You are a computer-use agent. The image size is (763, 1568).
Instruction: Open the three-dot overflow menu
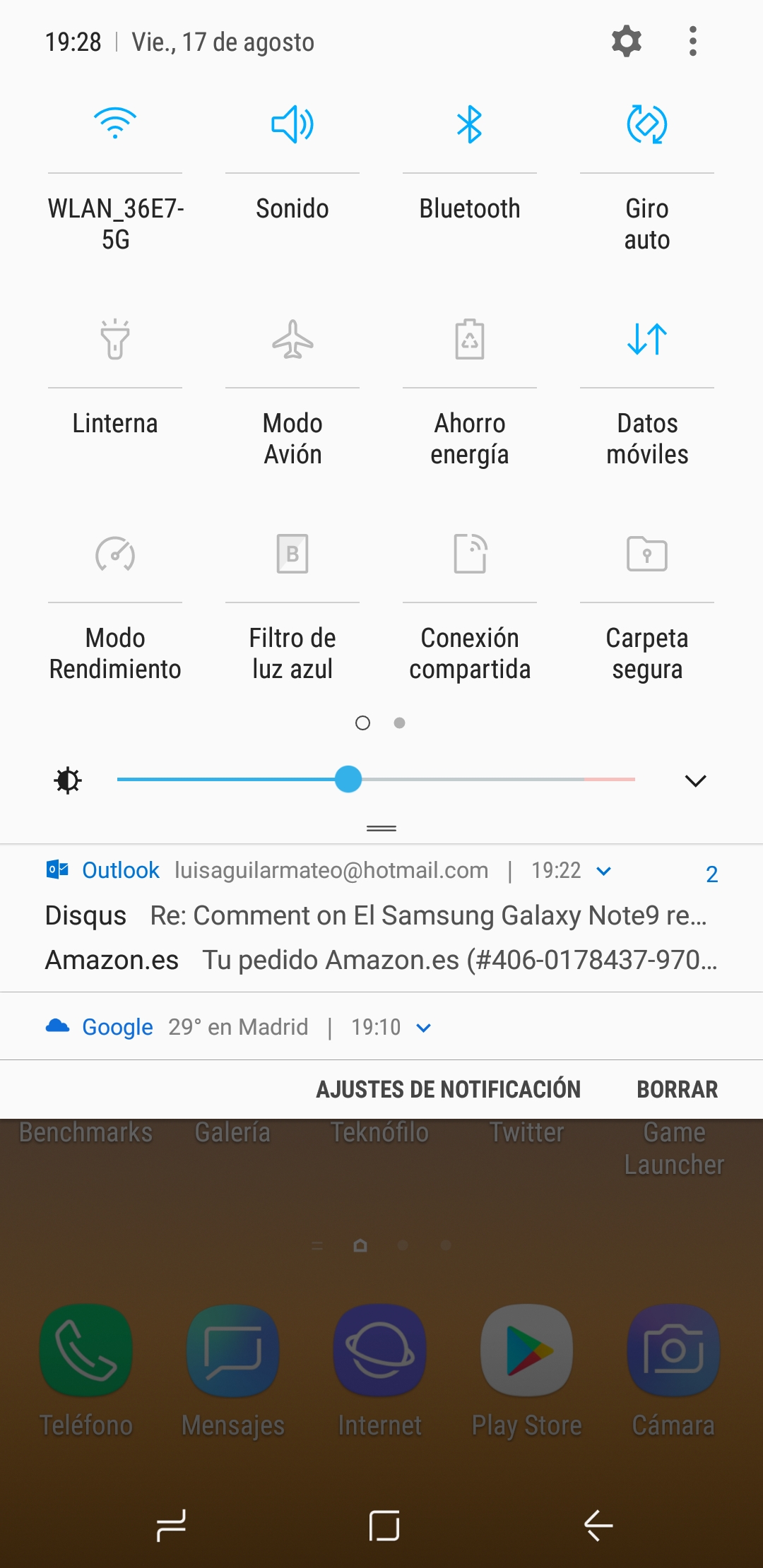pyautogui.click(x=693, y=42)
